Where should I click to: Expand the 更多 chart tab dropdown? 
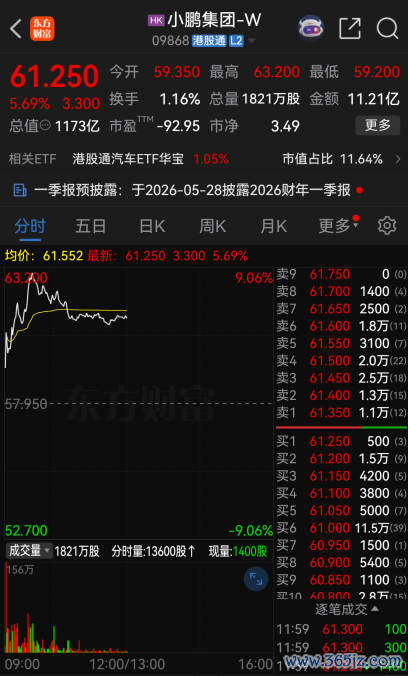pyautogui.click(x=339, y=226)
